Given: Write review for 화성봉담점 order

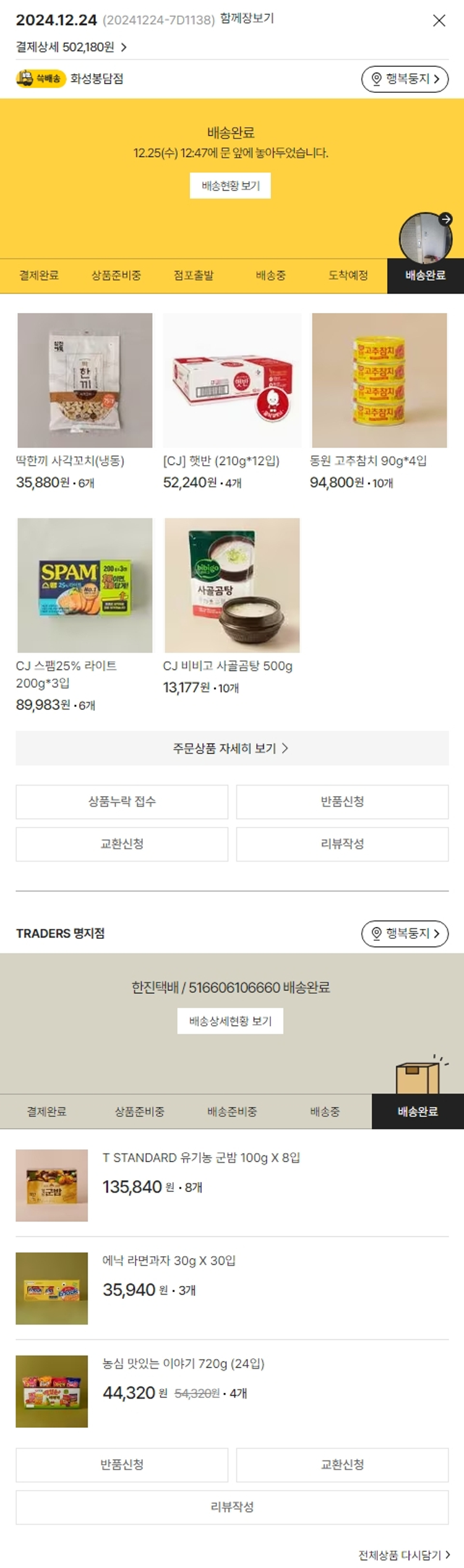Looking at the screenshot, I should tap(342, 844).
